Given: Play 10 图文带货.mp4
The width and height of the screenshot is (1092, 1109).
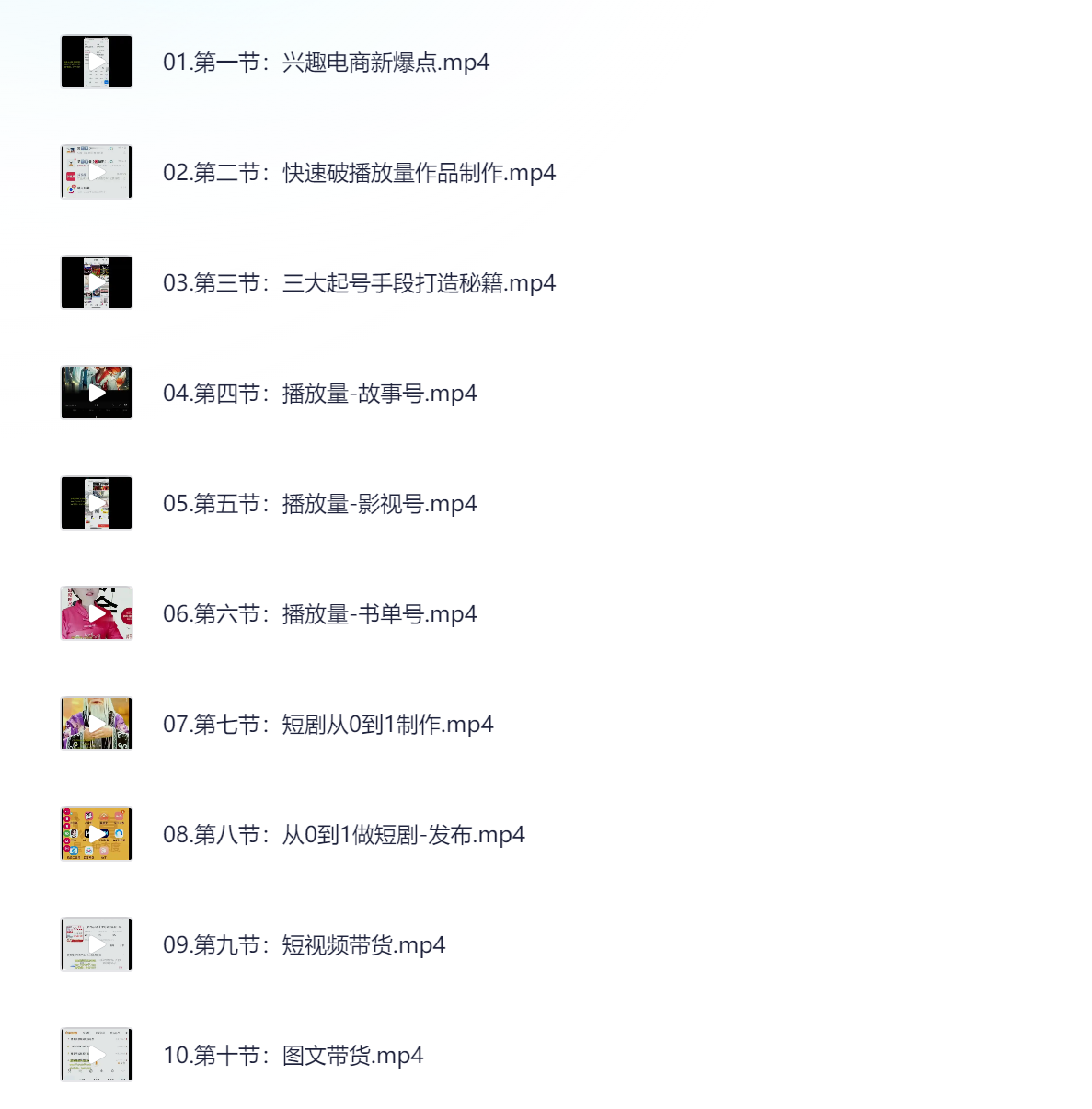Looking at the screenshot, I should click(293, 1056).
